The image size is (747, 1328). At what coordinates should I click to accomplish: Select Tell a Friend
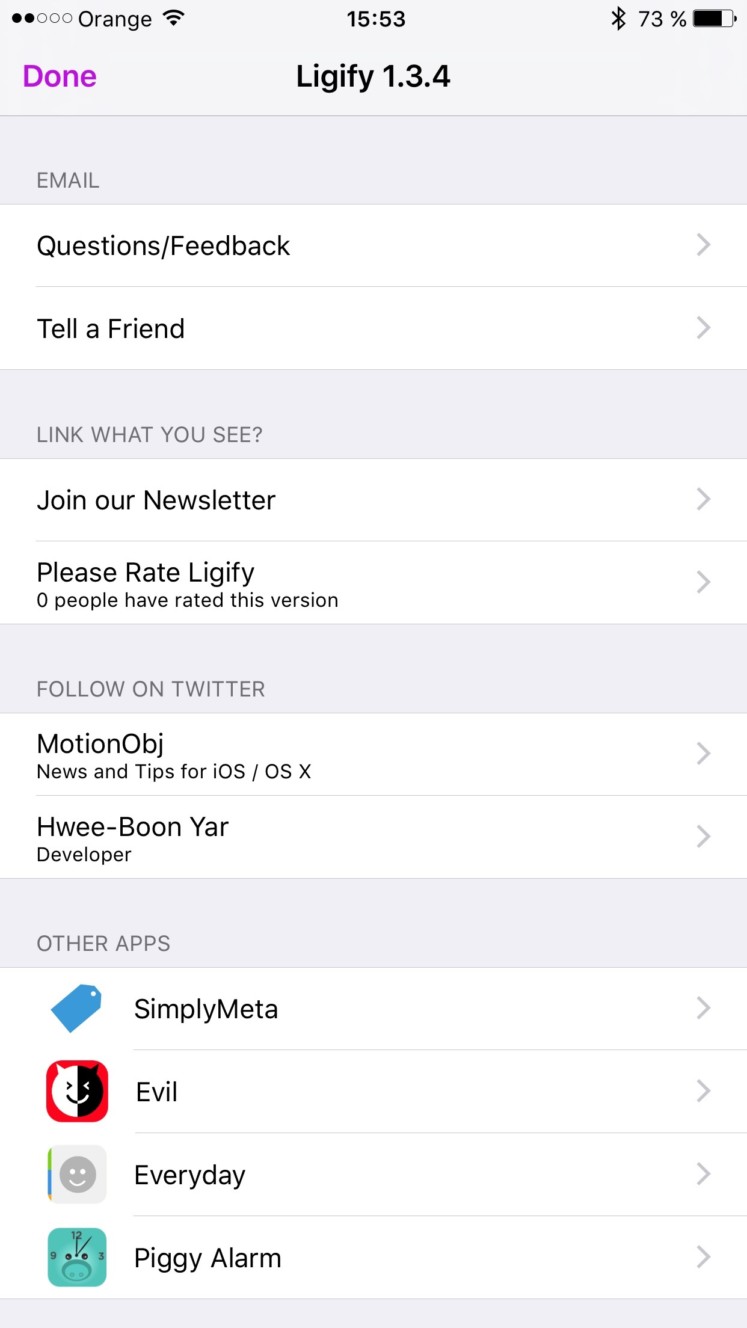coord(373,329)
